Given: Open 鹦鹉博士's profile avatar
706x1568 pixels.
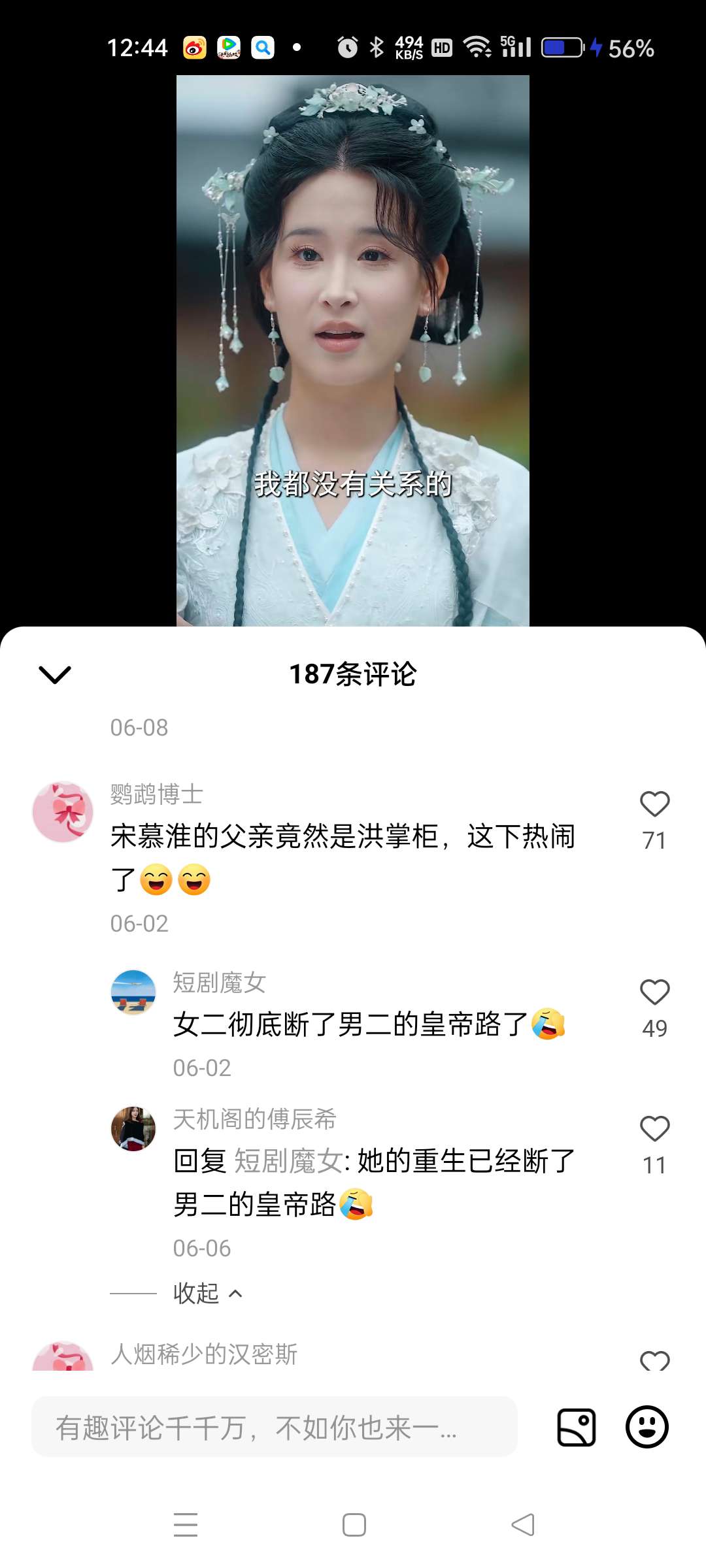Looking at the screenshot, I should click(x=63, y=812).
